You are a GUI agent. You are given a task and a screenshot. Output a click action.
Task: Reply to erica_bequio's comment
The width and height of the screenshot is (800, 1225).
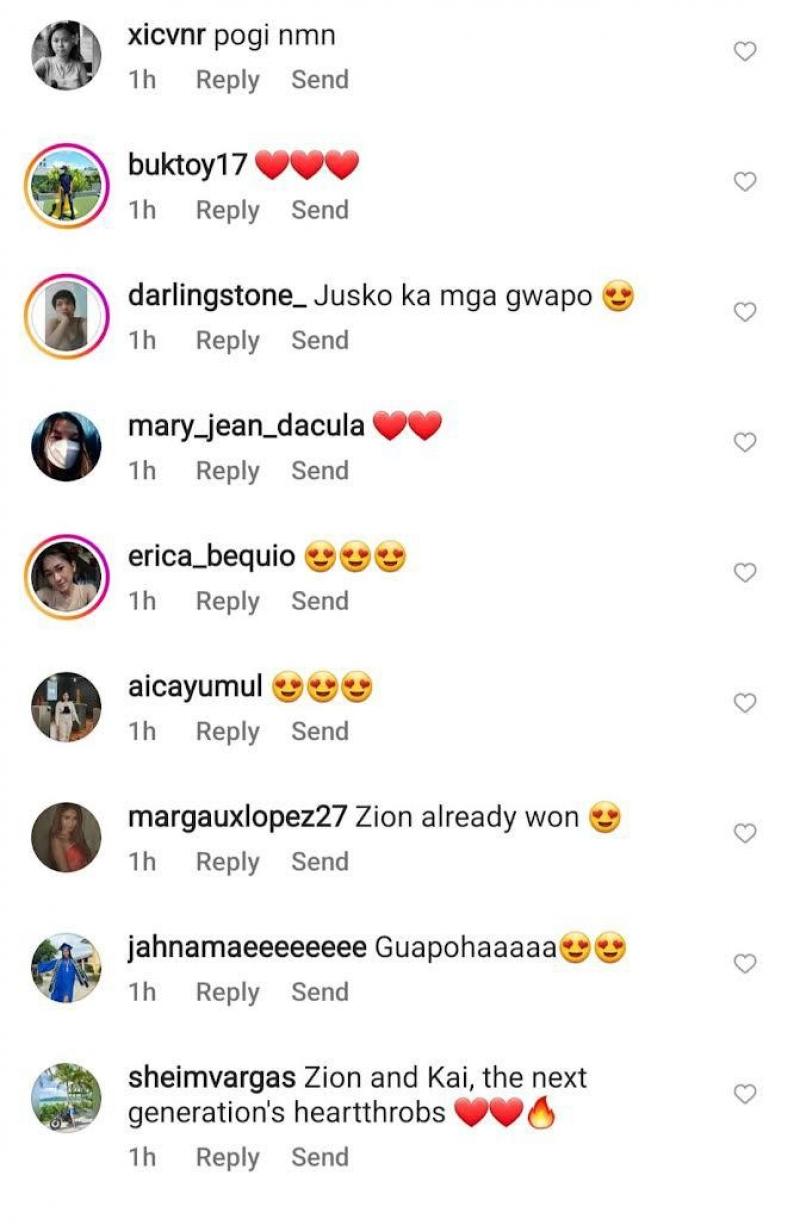[227, 601]
